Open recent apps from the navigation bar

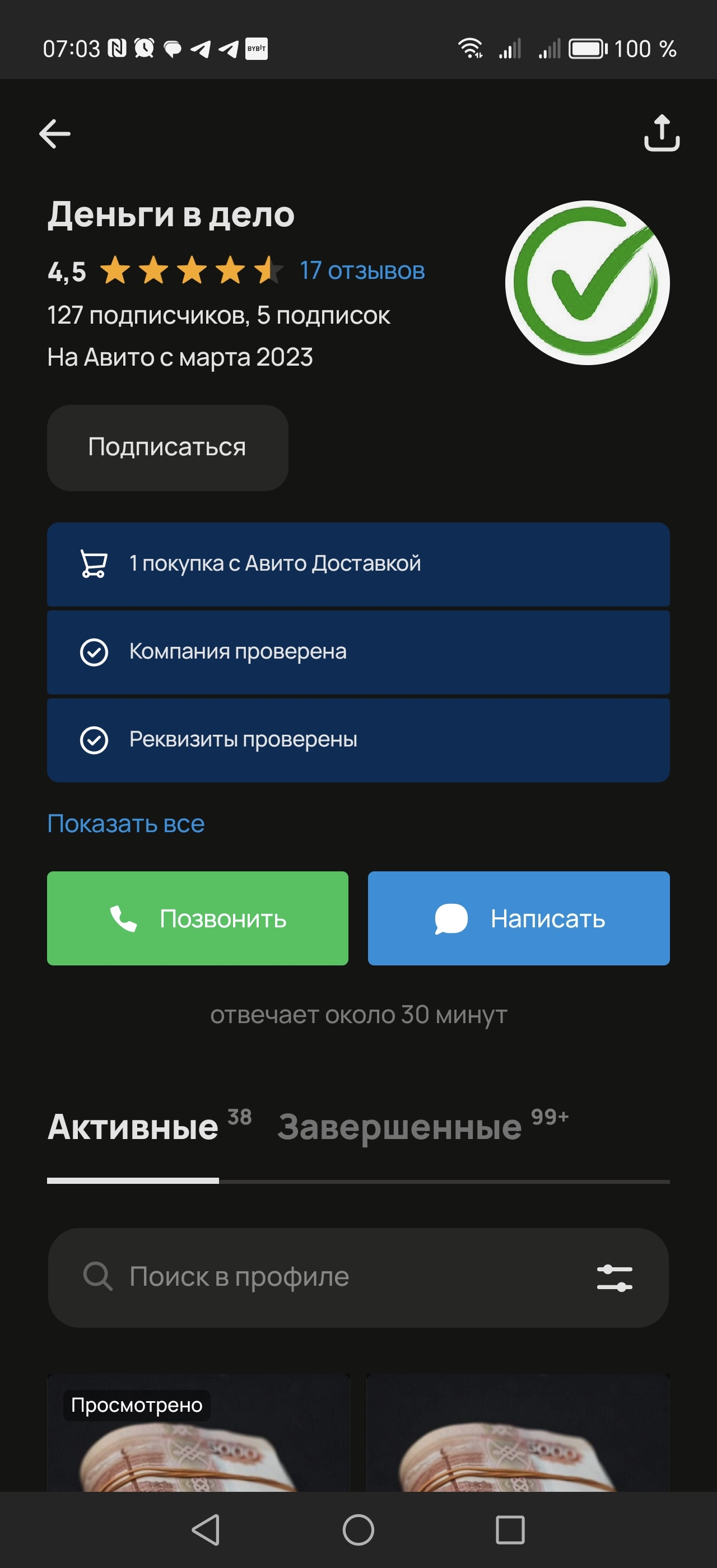(510, 1530)
